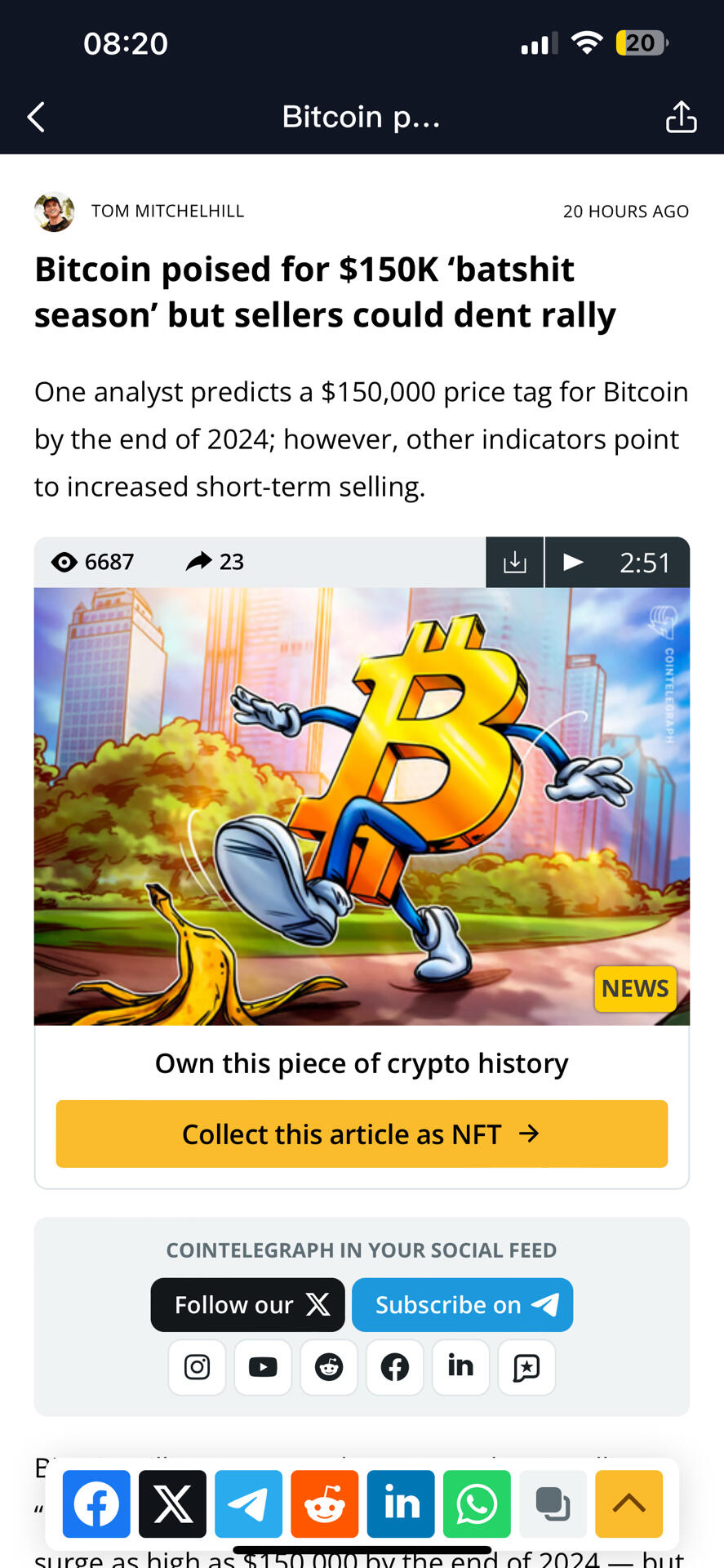Open author Tom Mitchelhill's profile
The height and width of the screenshot is (1568, 724).
pyautogui.click(x=167, y=212)
